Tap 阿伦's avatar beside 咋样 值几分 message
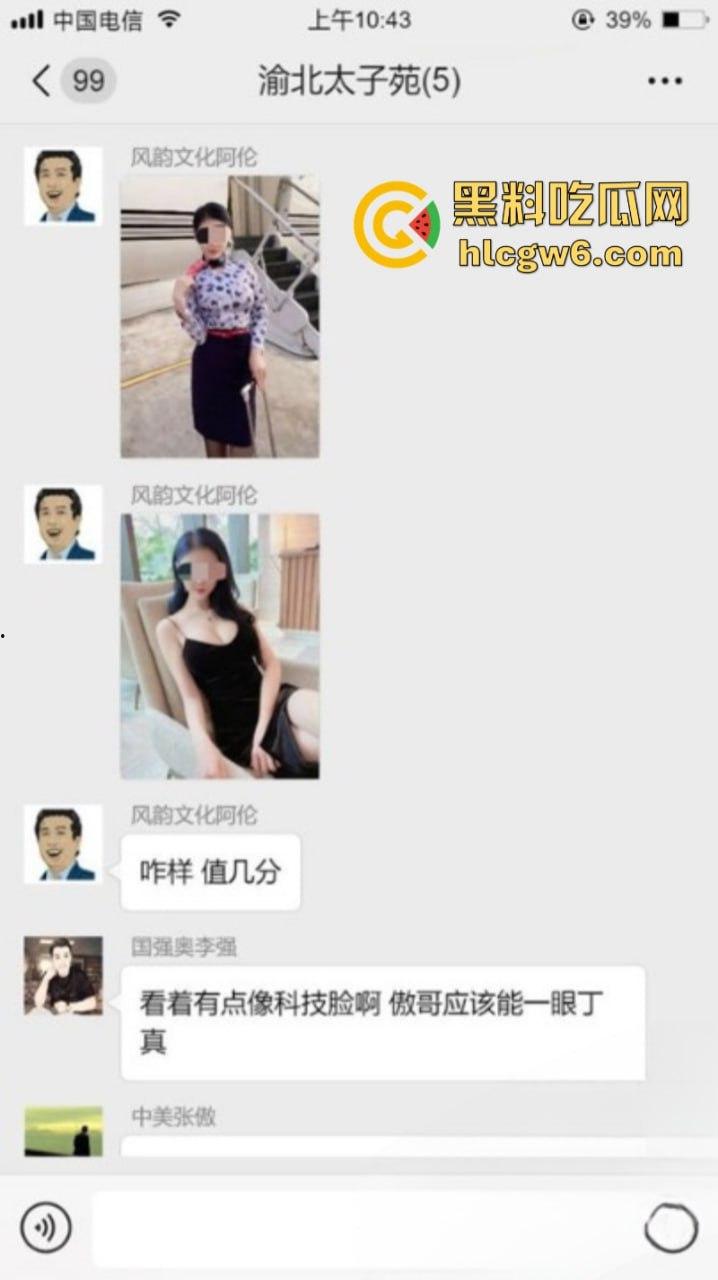The height and width of the screenshot is (1280, 718). click(x=63, y=844)
